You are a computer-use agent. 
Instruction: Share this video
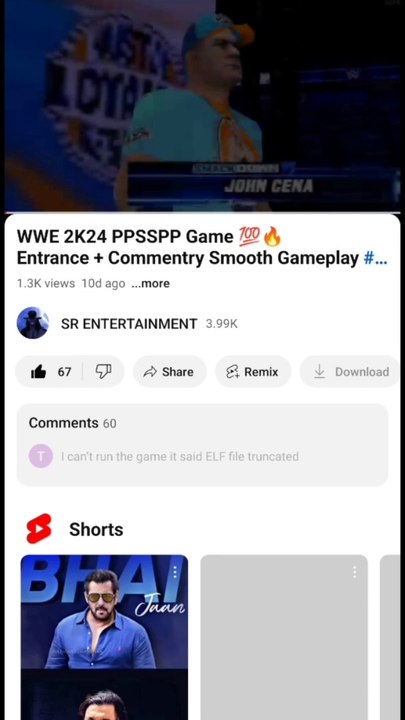pyautogui.click(x=169, y=371)
